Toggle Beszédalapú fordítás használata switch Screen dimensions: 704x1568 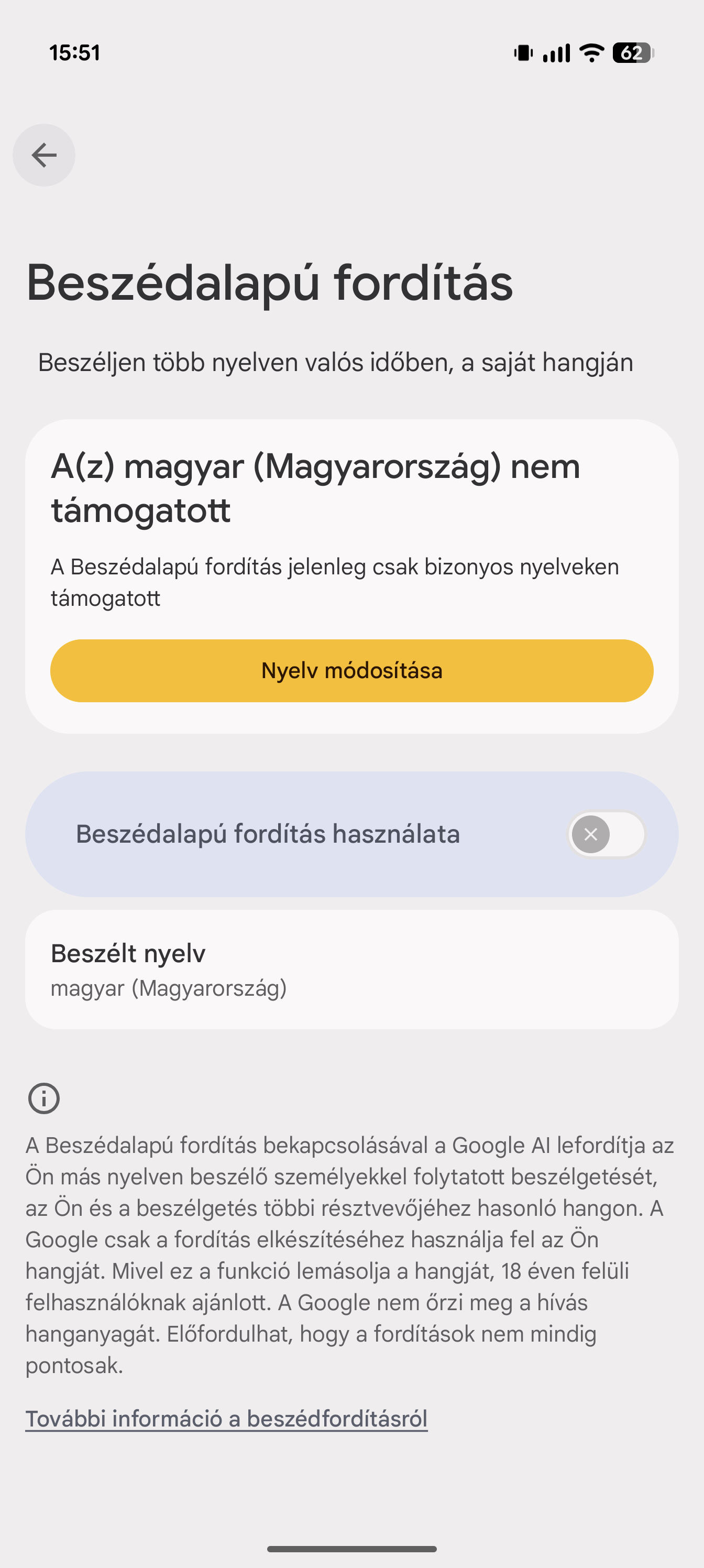606,834
